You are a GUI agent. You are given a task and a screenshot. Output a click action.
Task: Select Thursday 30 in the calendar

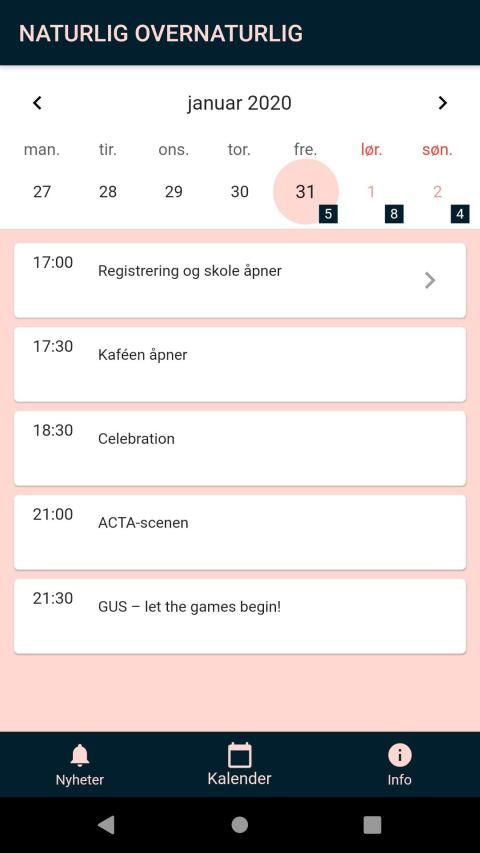point(239,191)
